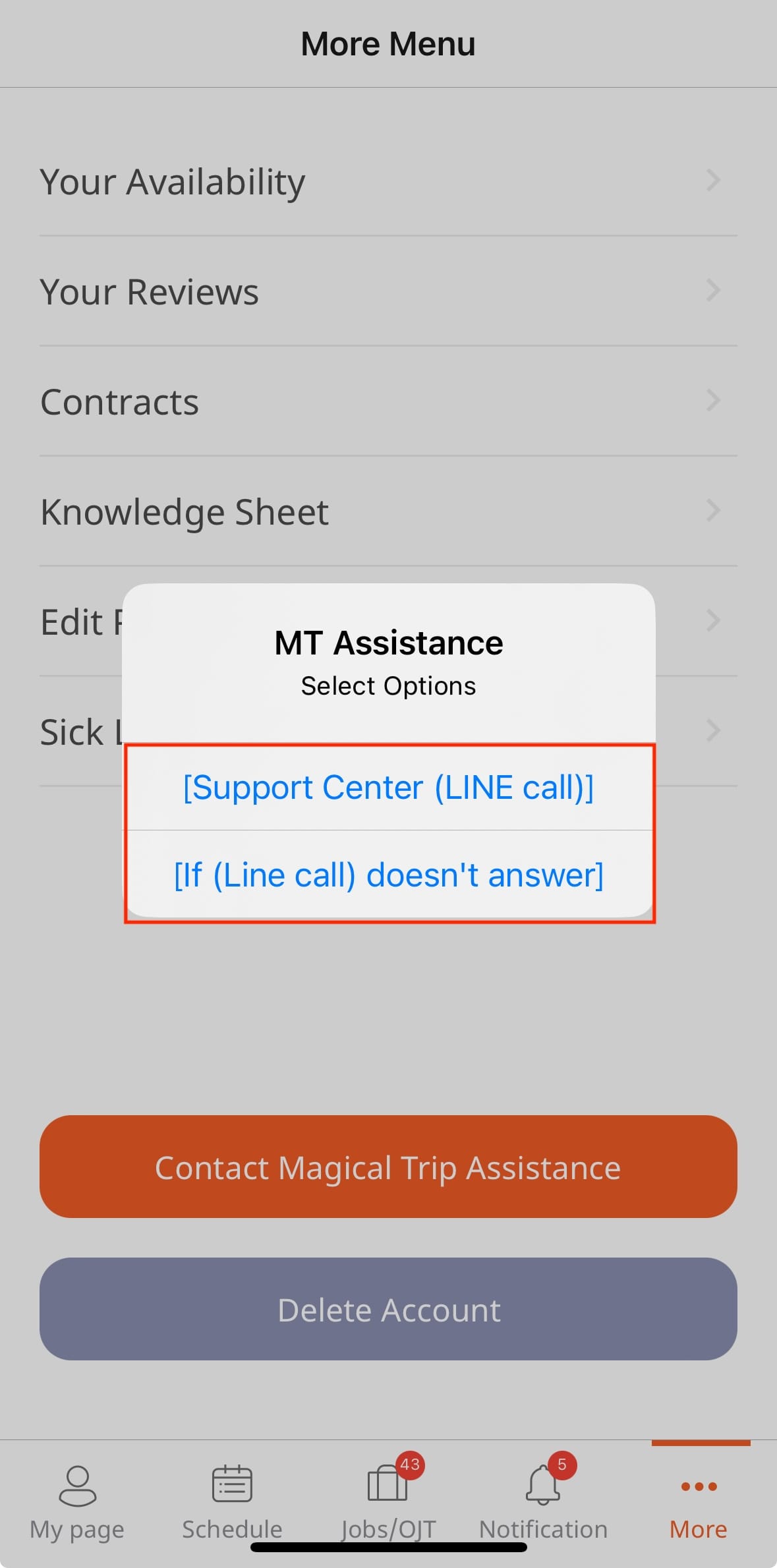Tap Contact Magical Trip Assistance button

[388, 1167]
